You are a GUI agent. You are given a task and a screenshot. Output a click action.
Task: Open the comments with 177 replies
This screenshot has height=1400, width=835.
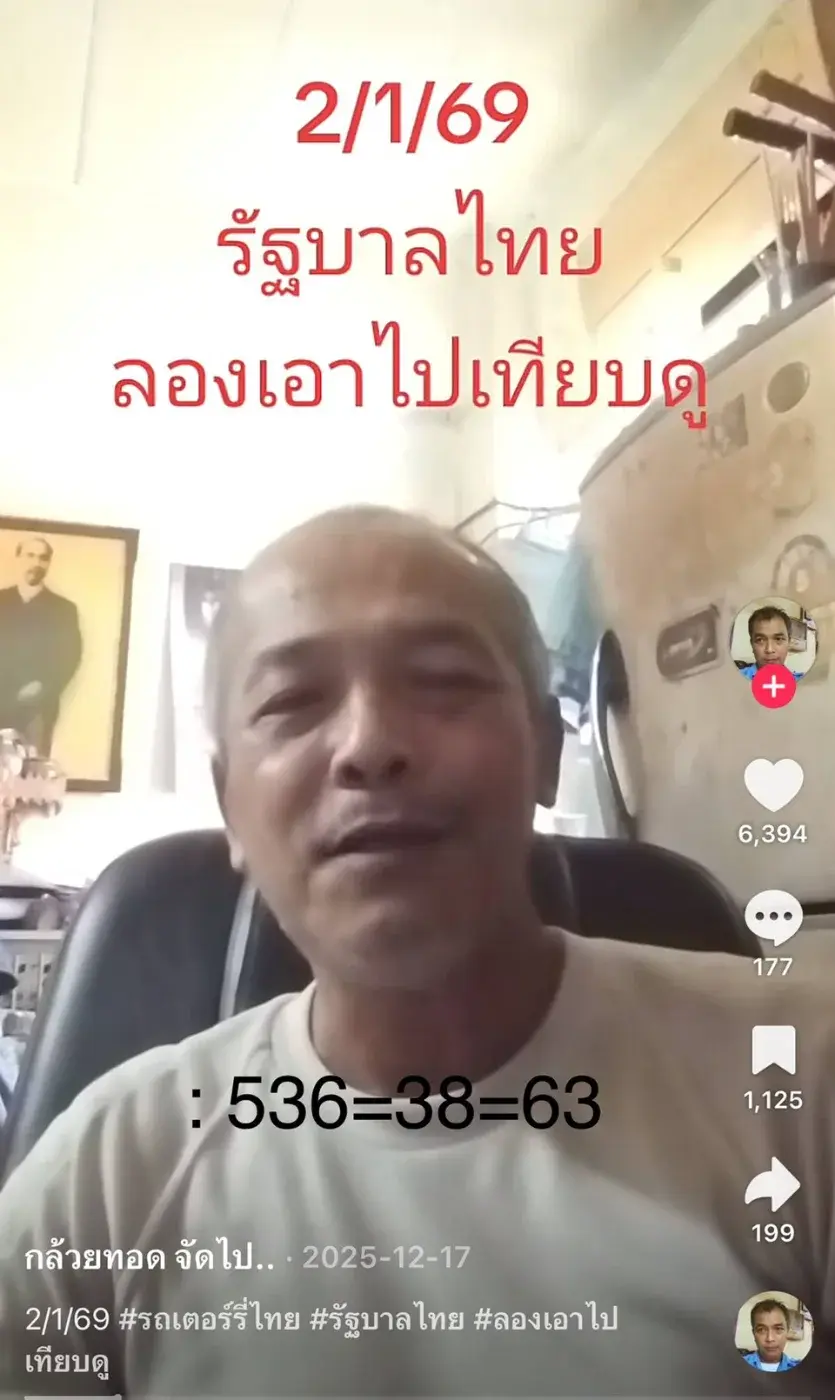773,918
